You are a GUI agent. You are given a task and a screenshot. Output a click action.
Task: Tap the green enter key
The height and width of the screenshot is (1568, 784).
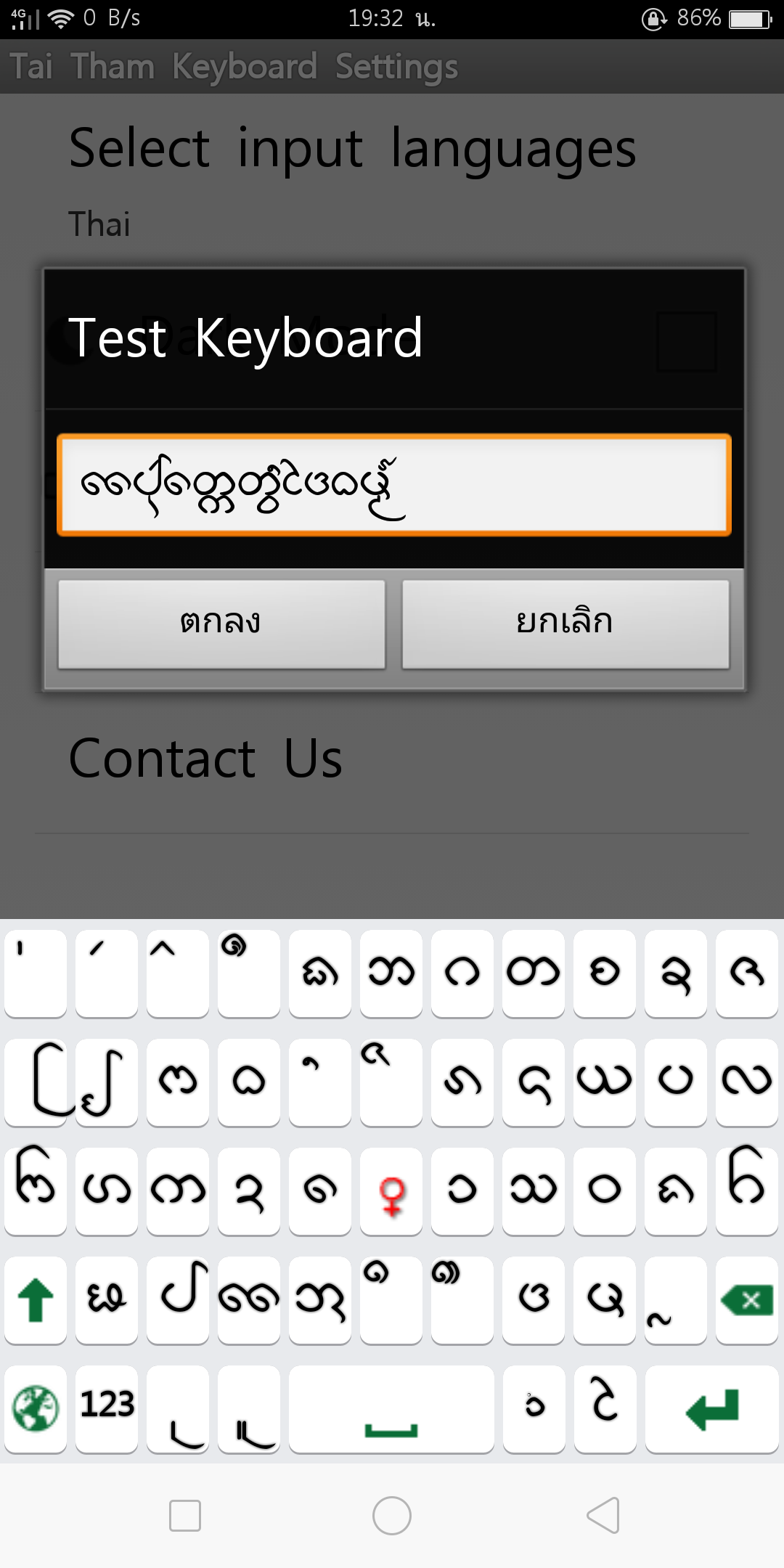711,1409
